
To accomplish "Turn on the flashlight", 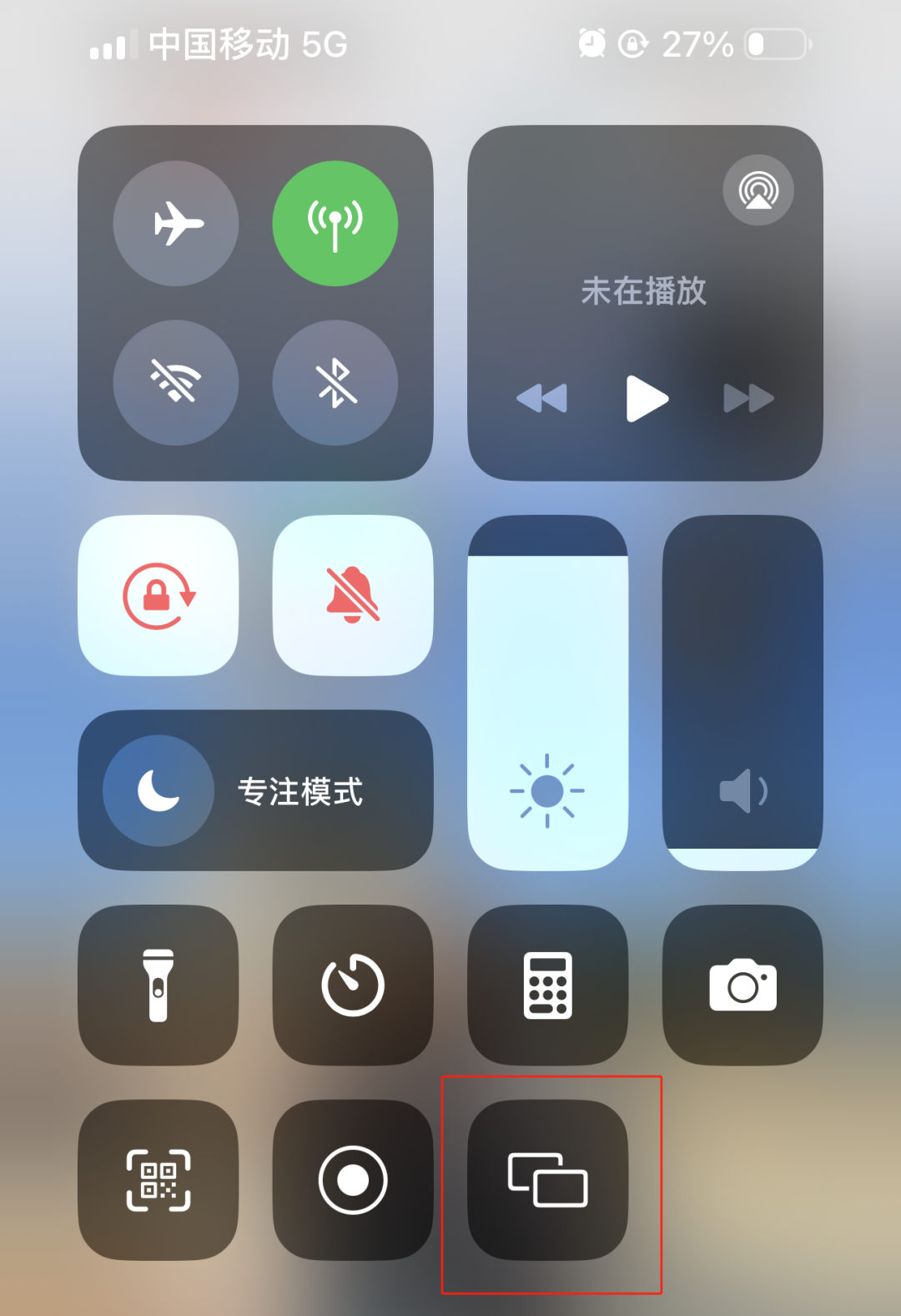I will tap(159, 986).
